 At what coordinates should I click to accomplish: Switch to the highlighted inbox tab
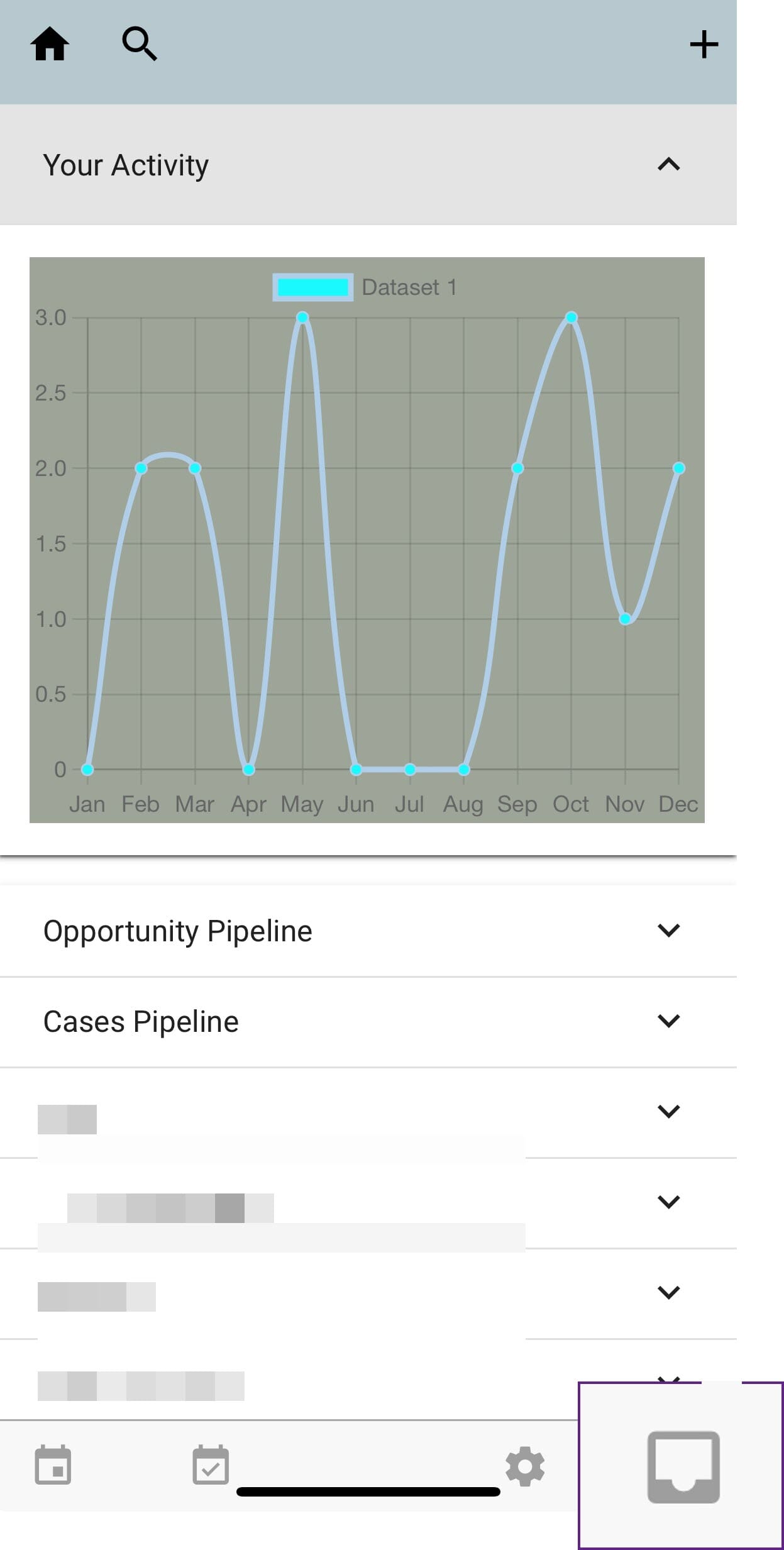pyautogui.click(x=683, y=1468)
